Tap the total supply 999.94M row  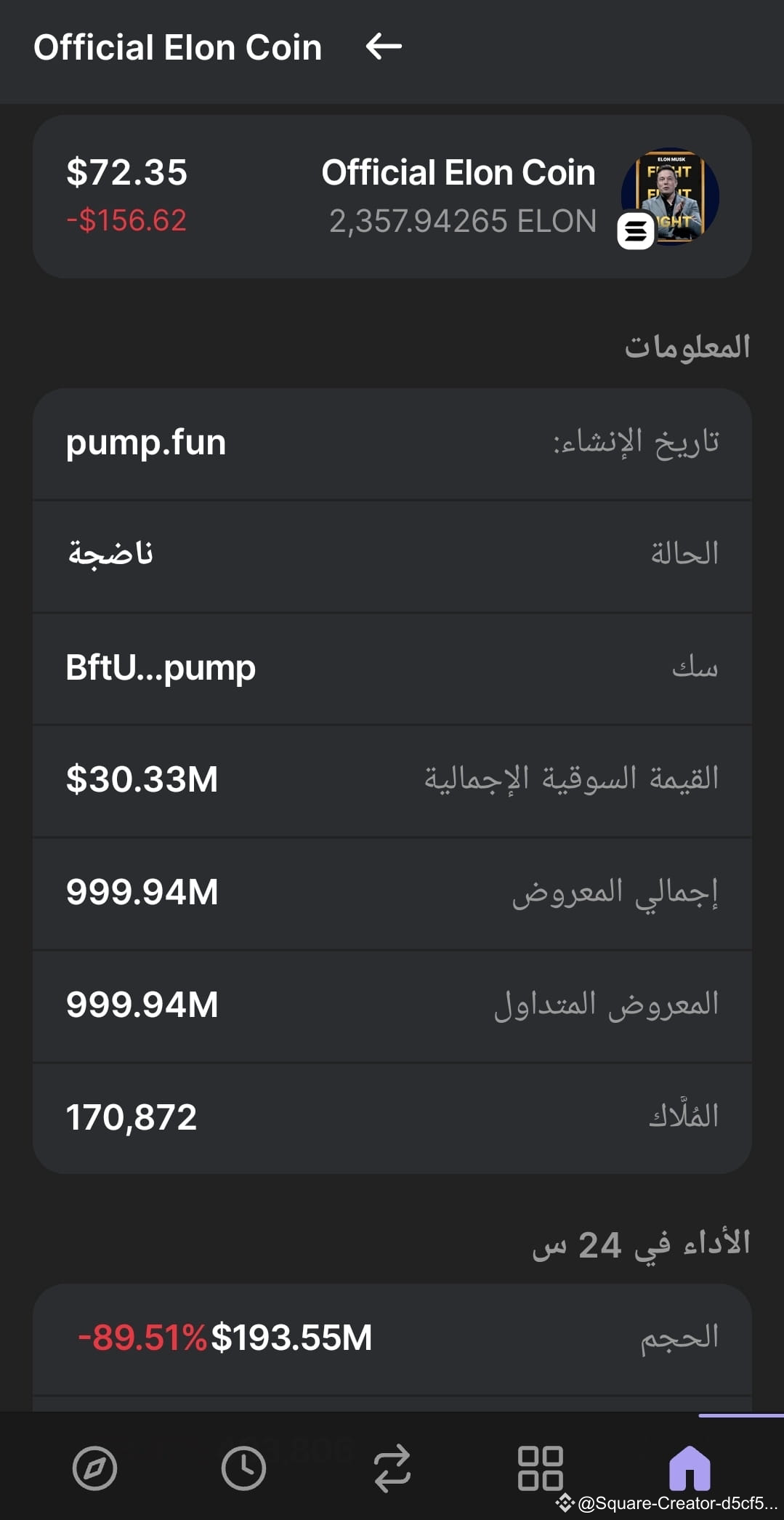coord(392,892)
